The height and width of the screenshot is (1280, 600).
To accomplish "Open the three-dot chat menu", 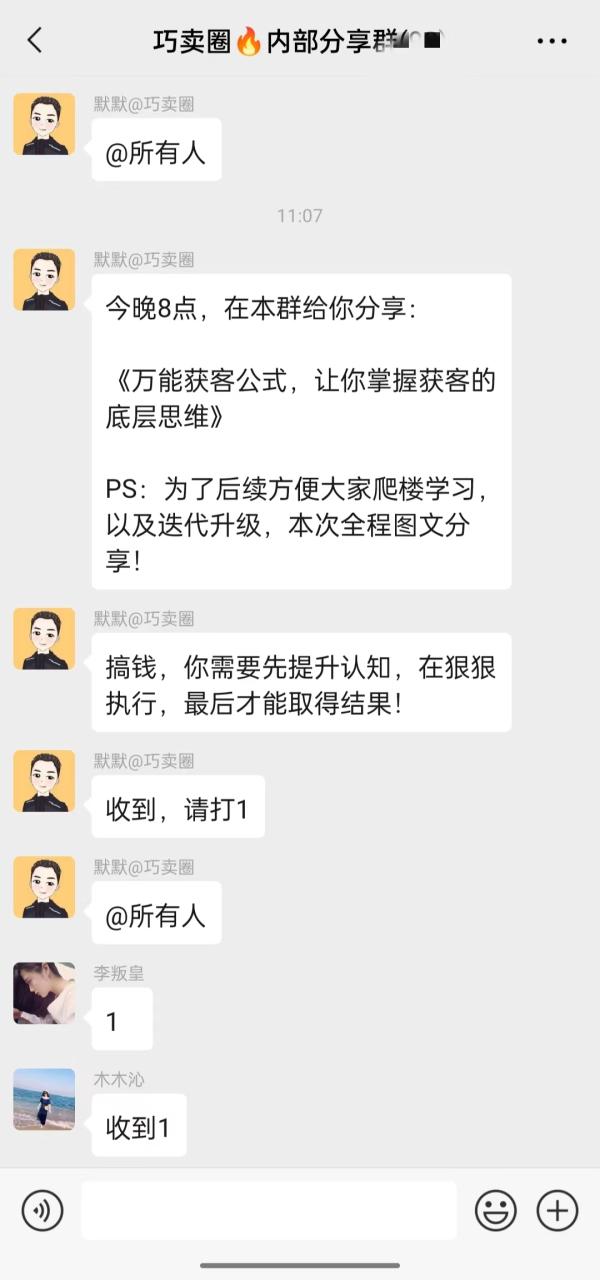I will coord(552,41).
